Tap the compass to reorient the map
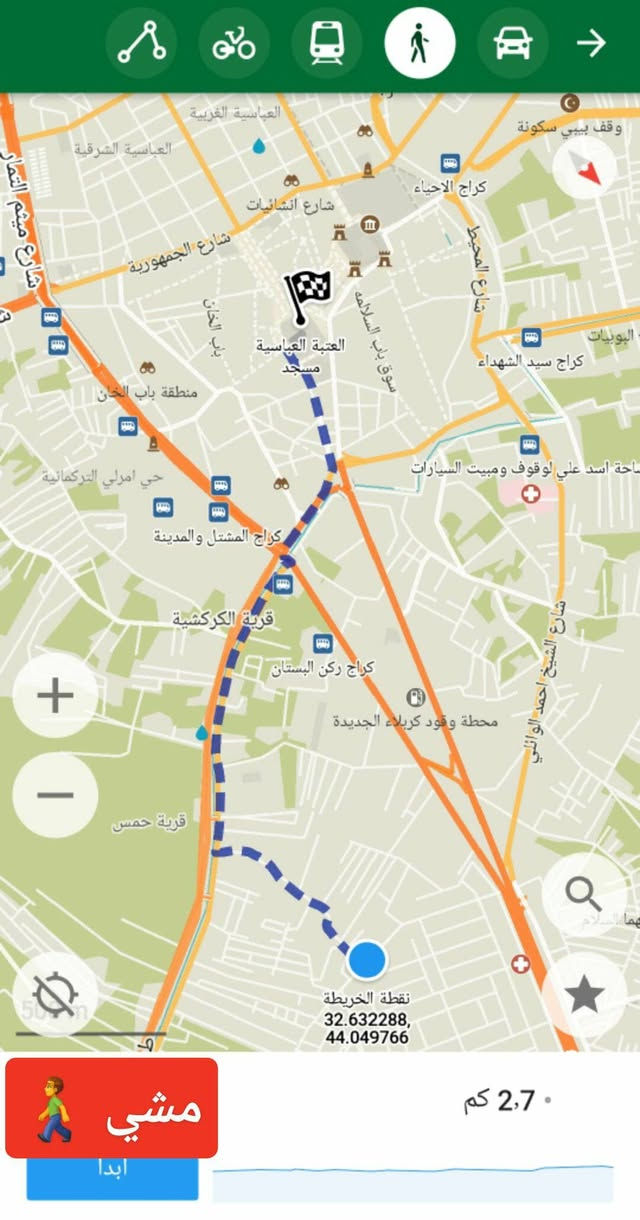The height and width of the screenshot is (1220, 640). click(x=589, y=170)
